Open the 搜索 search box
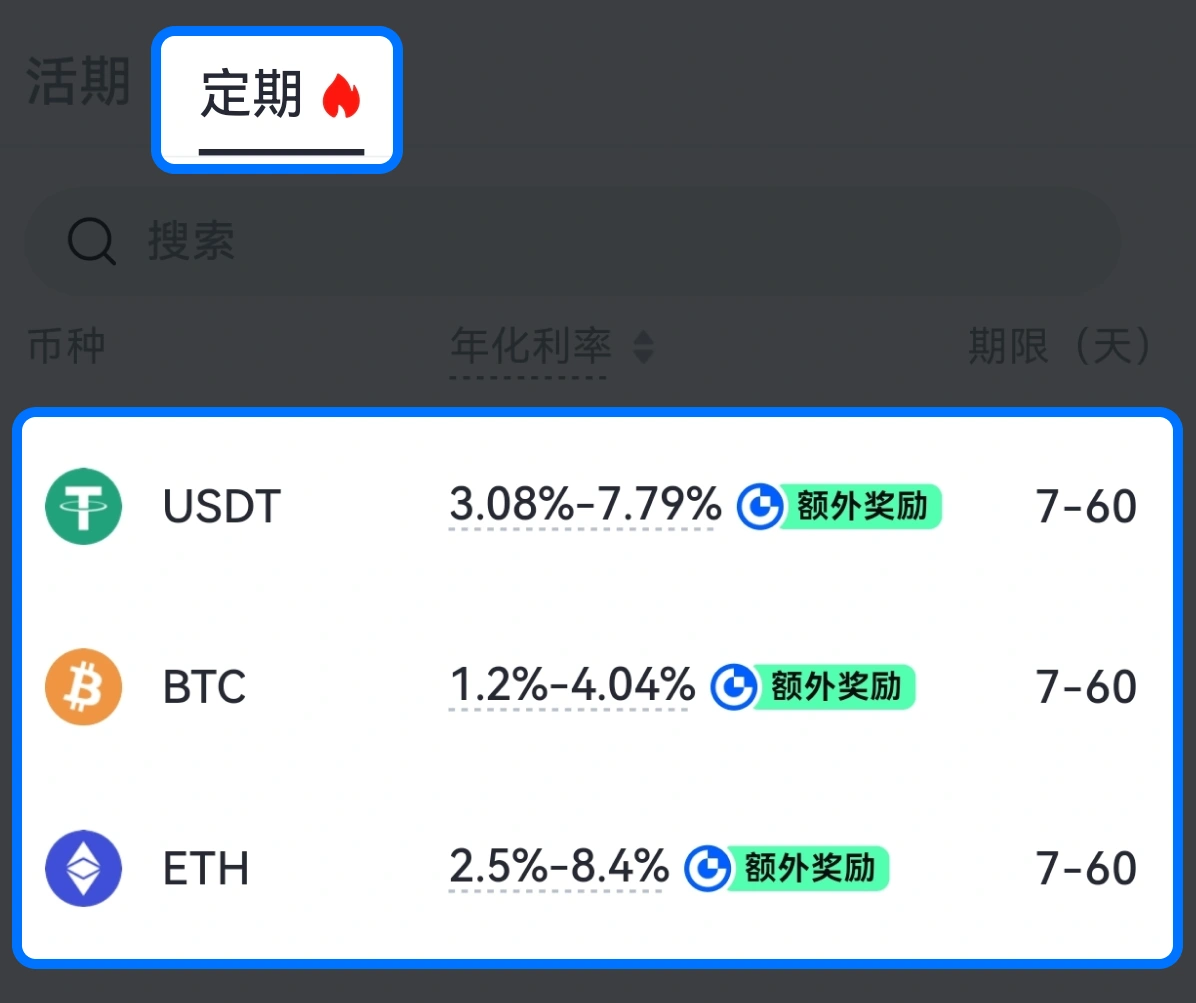1196x1003 pixels. tap(570, 241)
